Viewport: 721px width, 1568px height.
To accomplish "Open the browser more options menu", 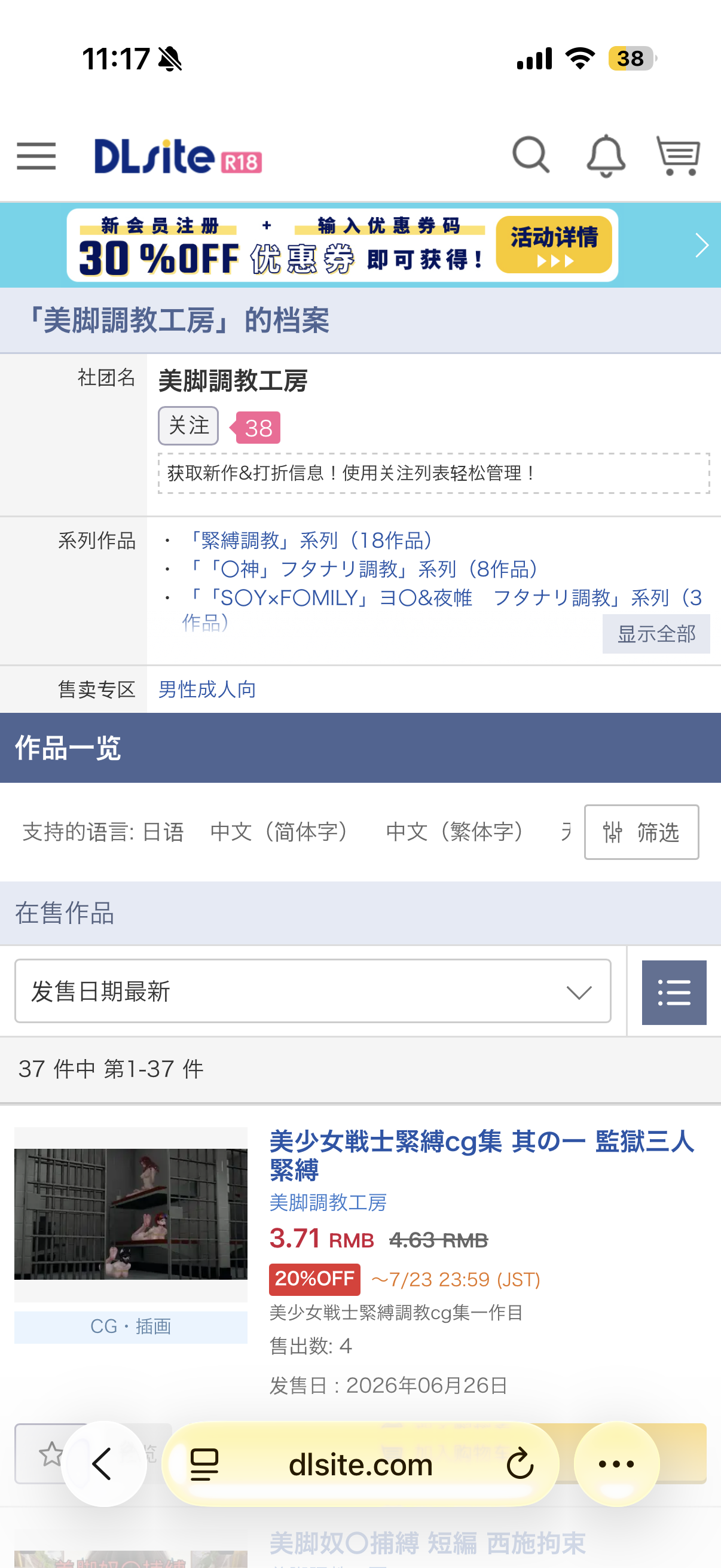I will (x=616, y=1463).
